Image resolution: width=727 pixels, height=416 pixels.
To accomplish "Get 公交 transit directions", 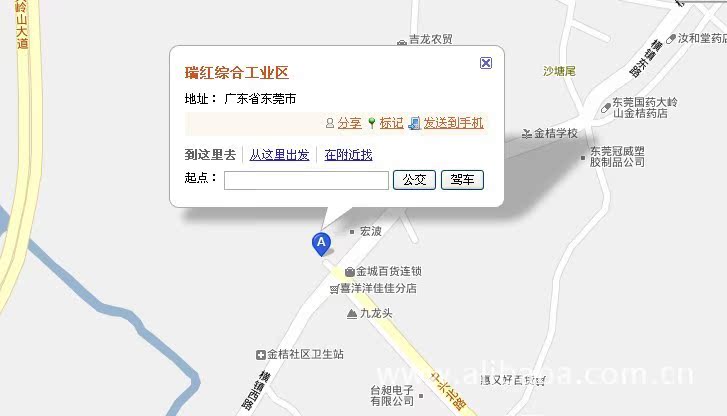I will [x=414, y=180].
